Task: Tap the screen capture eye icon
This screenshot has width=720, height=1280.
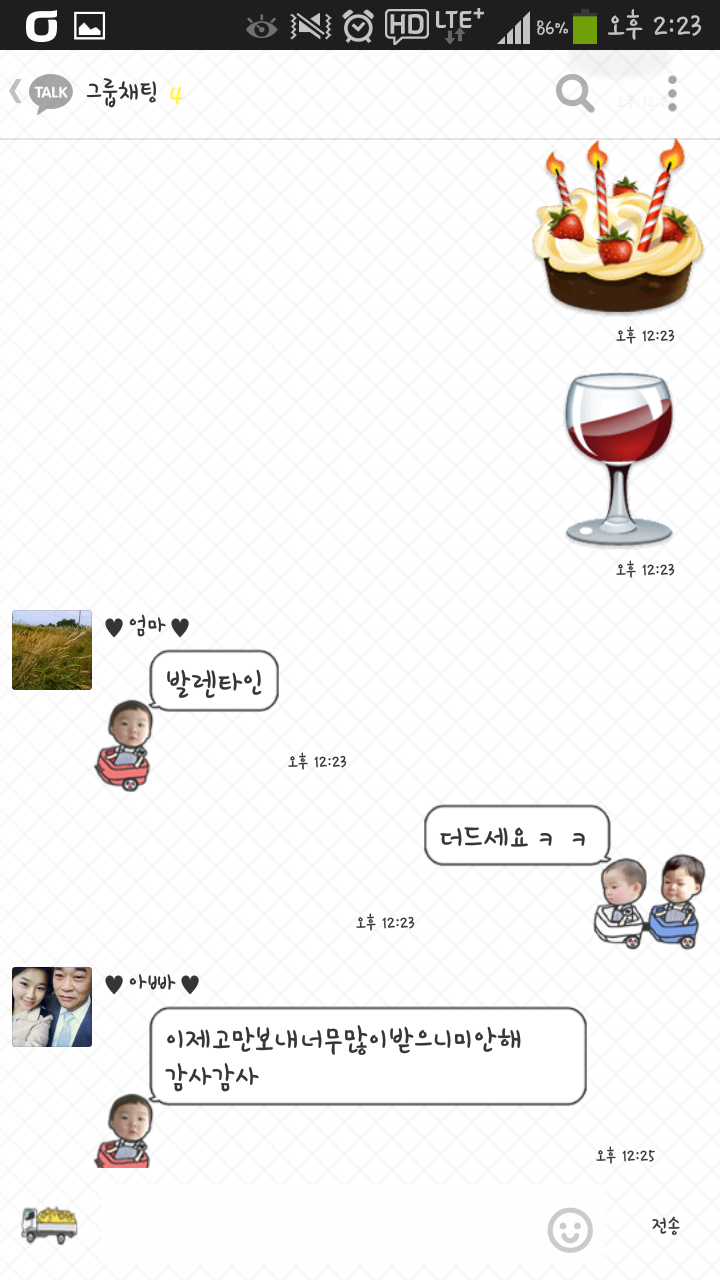Action: pyautogui.click(x=259, y=26)
